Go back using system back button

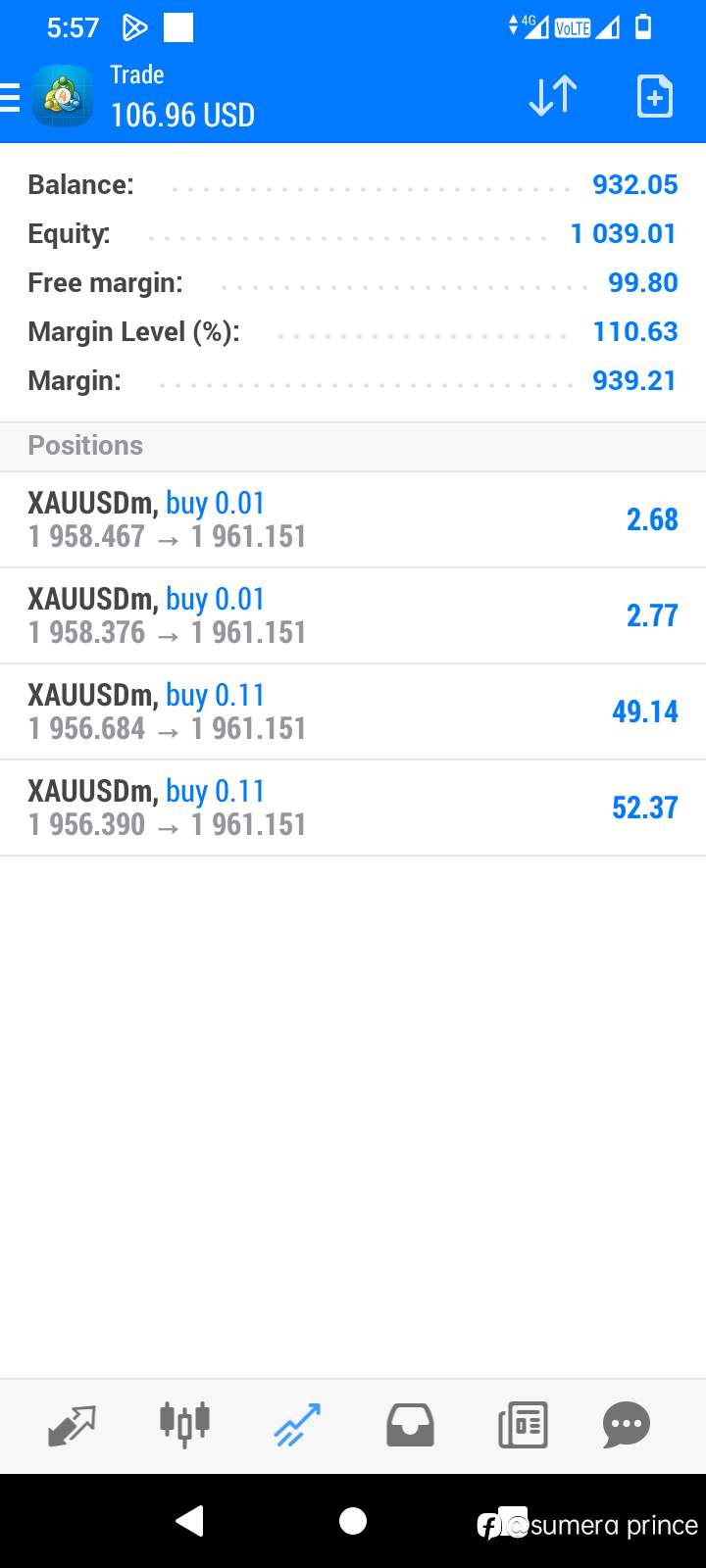(x=189, y=1521)
